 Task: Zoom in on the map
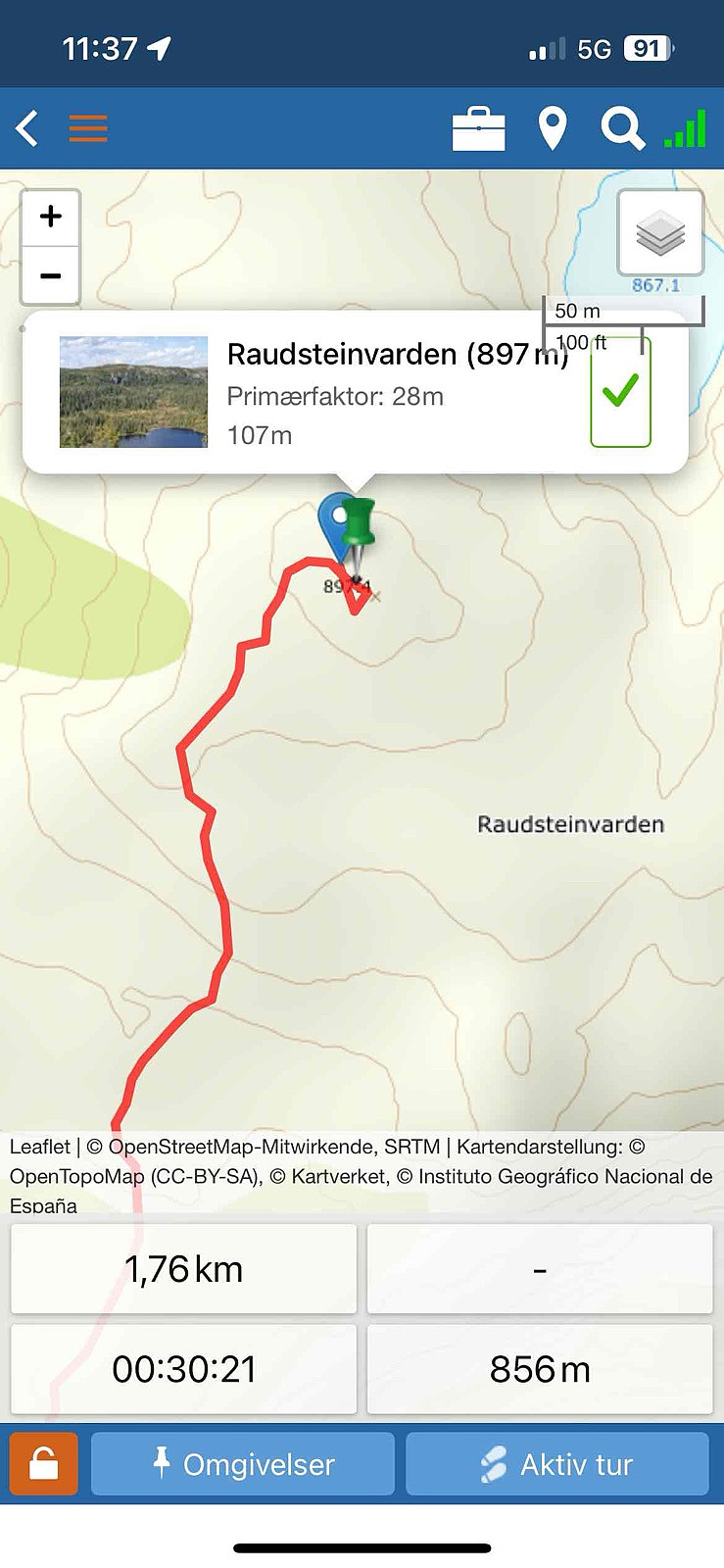point(51,217)
